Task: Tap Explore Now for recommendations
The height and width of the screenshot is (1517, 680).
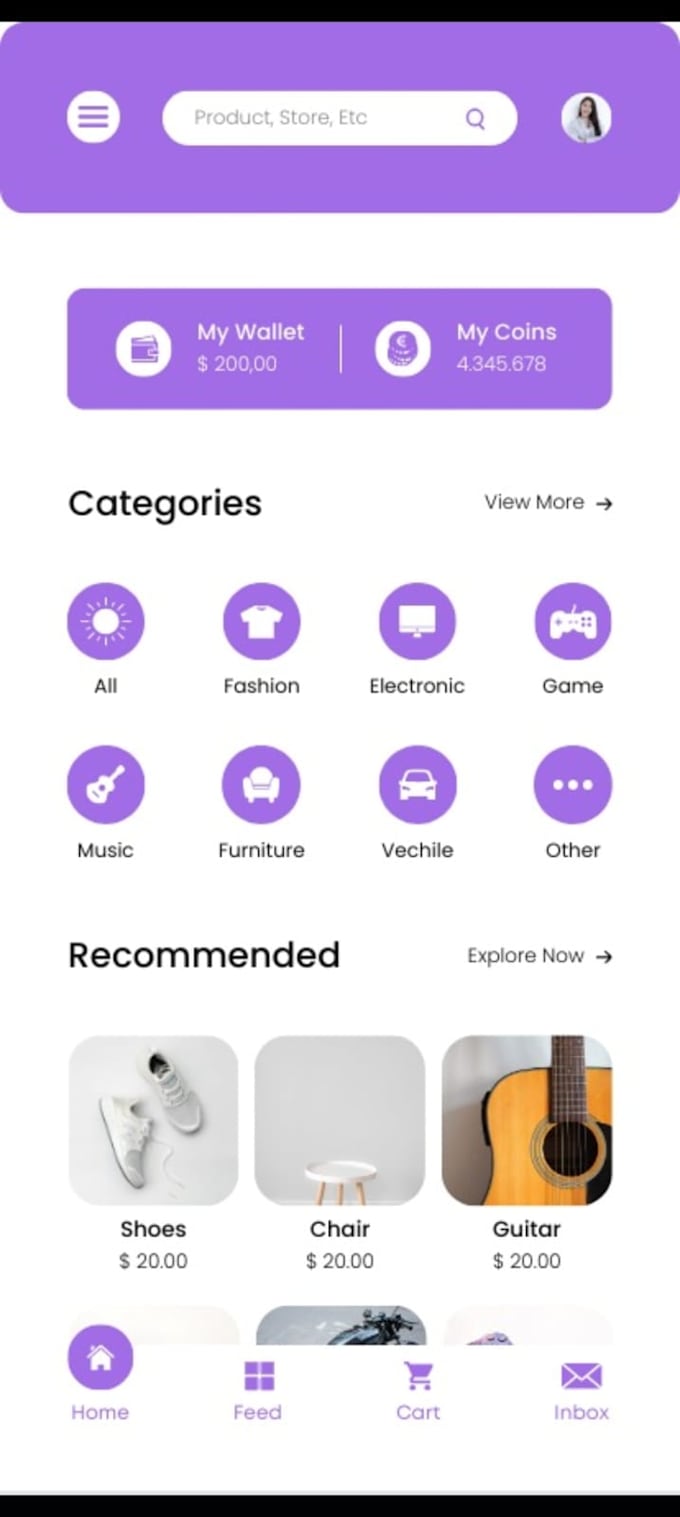Action: (x=539, y=956)
